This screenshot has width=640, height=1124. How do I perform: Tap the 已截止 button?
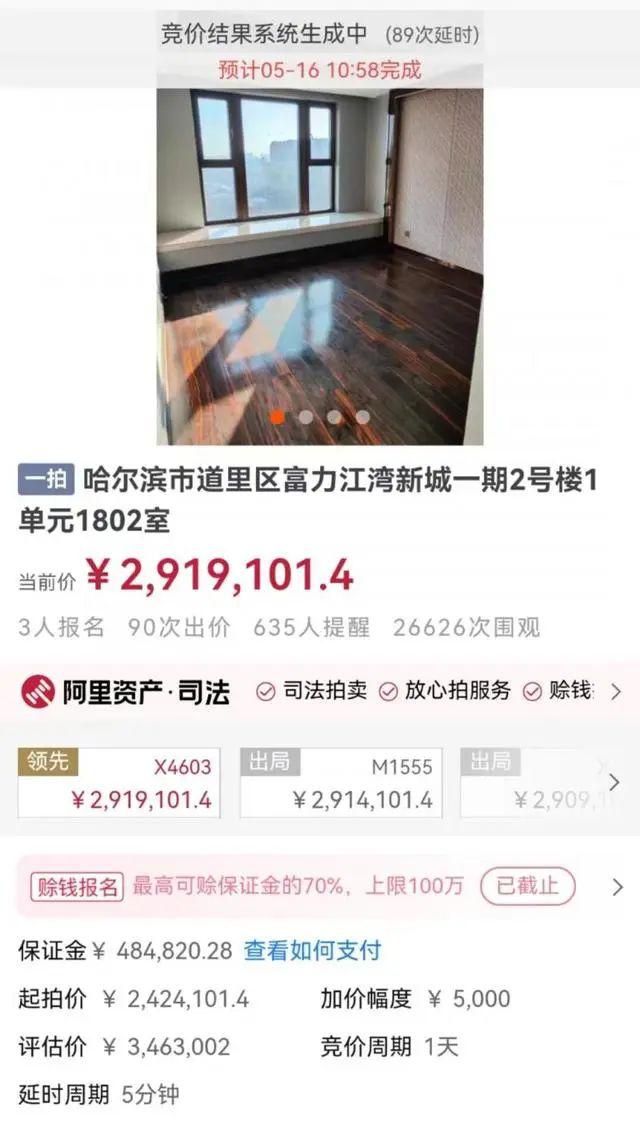[528, 886]
